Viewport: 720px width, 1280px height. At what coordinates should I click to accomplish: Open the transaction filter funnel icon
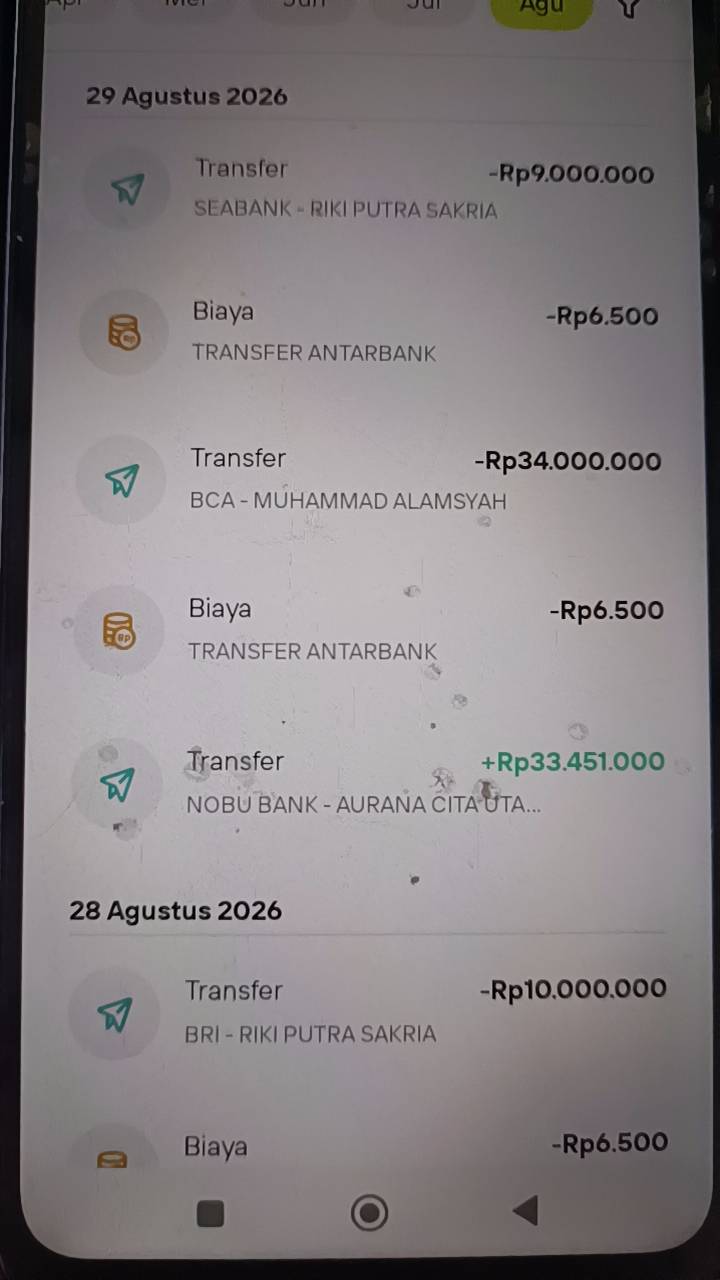(628, 9)
